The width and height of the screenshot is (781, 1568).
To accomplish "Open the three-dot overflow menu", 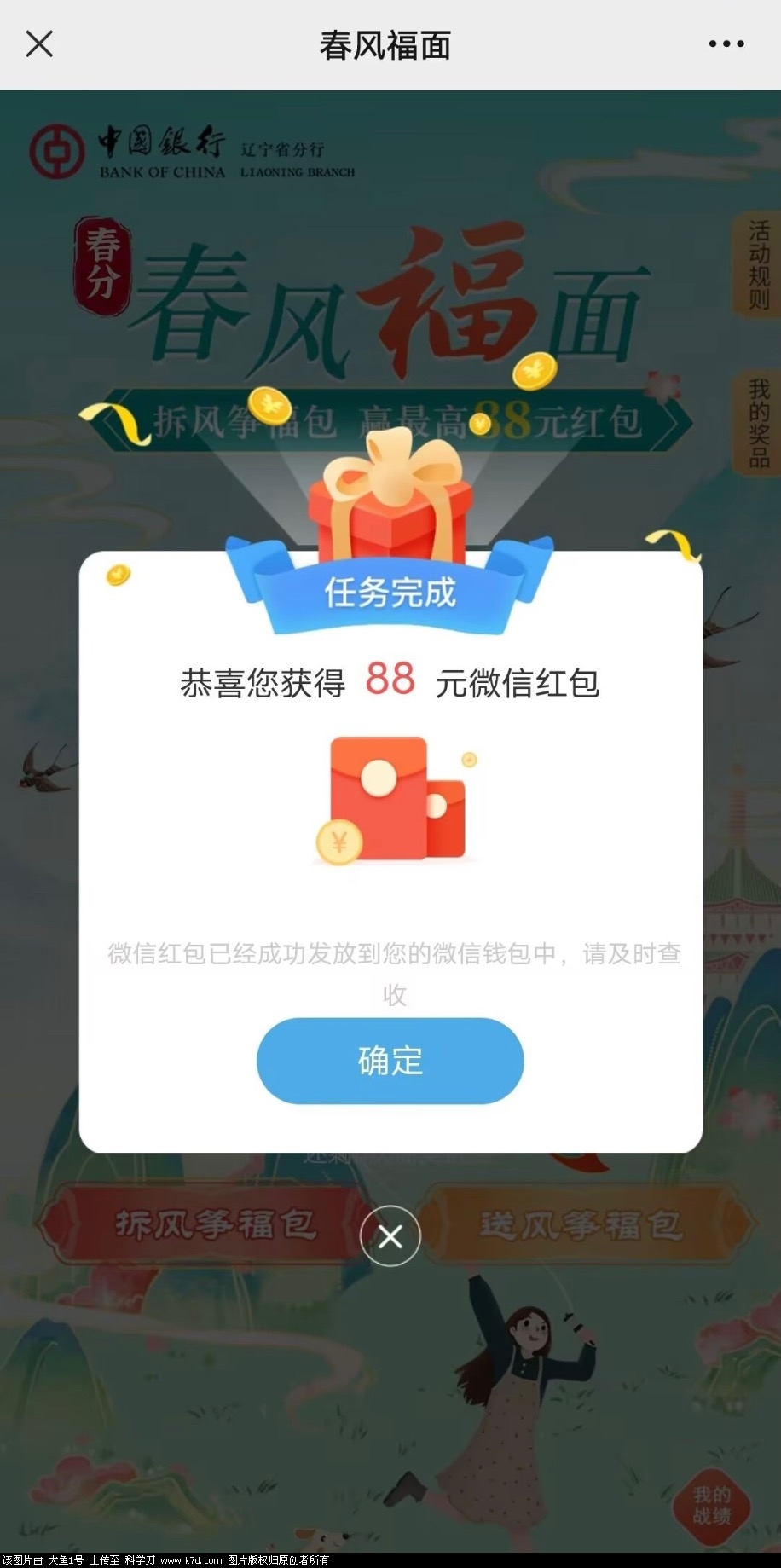I will pyautogui.click(x=726, y=44).
